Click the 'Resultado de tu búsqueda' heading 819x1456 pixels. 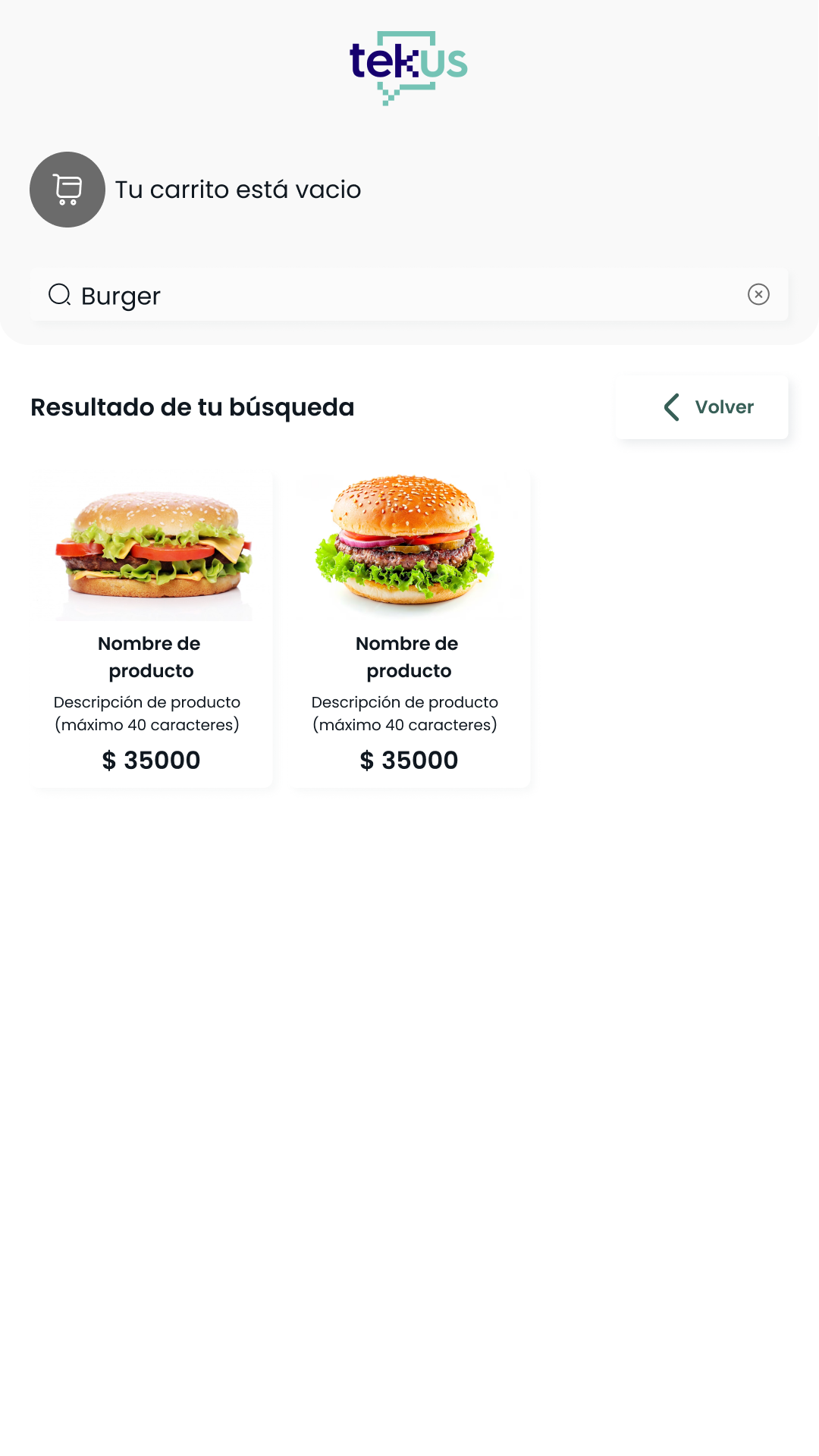pyautogui.click(x=192, y=407)
